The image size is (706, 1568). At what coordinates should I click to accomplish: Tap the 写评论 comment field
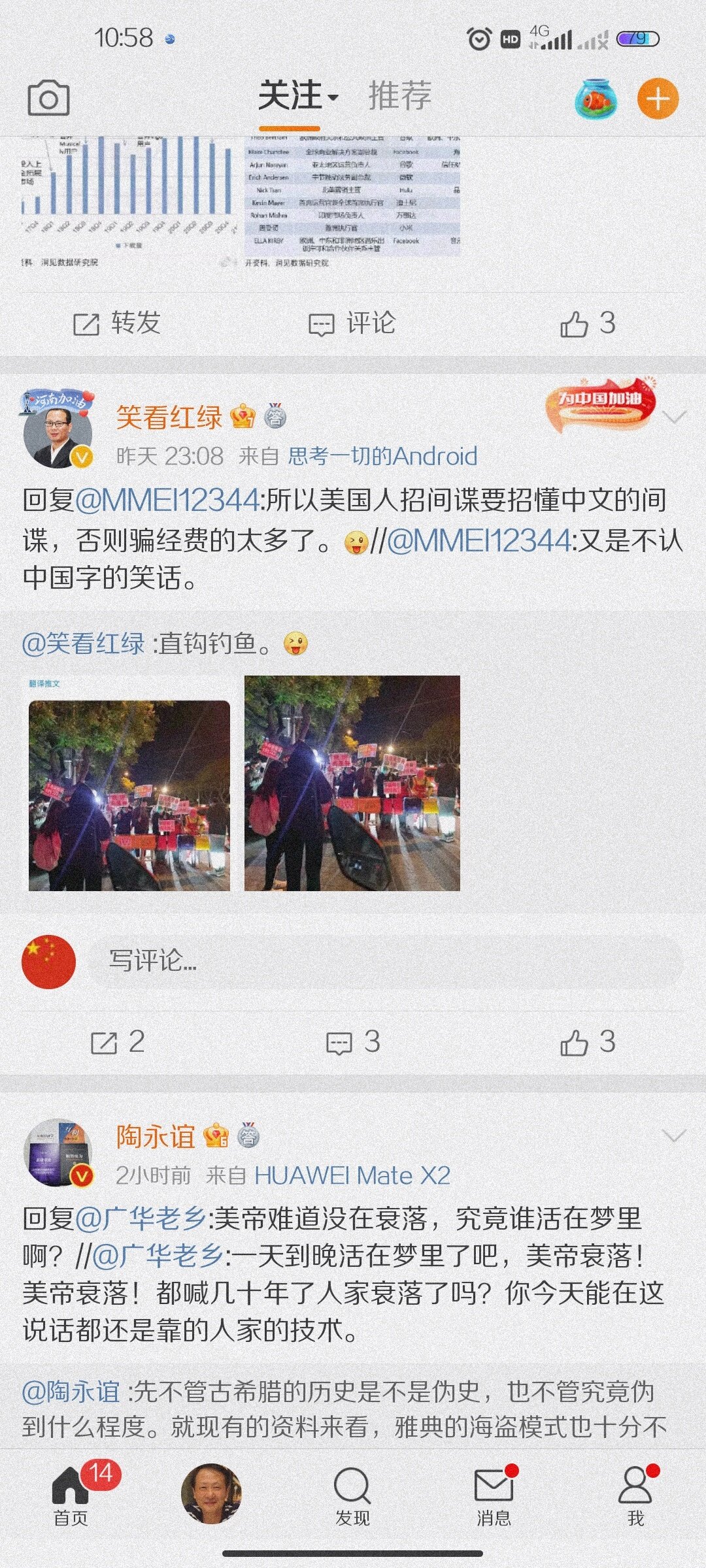pos(386,960)
